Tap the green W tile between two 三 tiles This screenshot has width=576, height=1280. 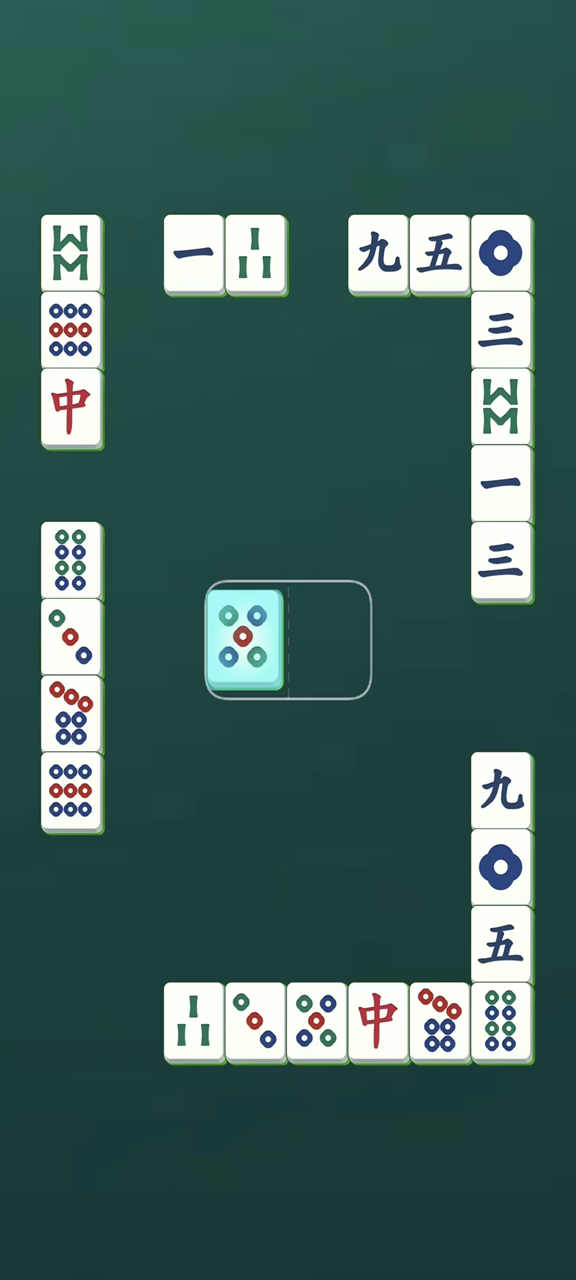coord(501,408)
